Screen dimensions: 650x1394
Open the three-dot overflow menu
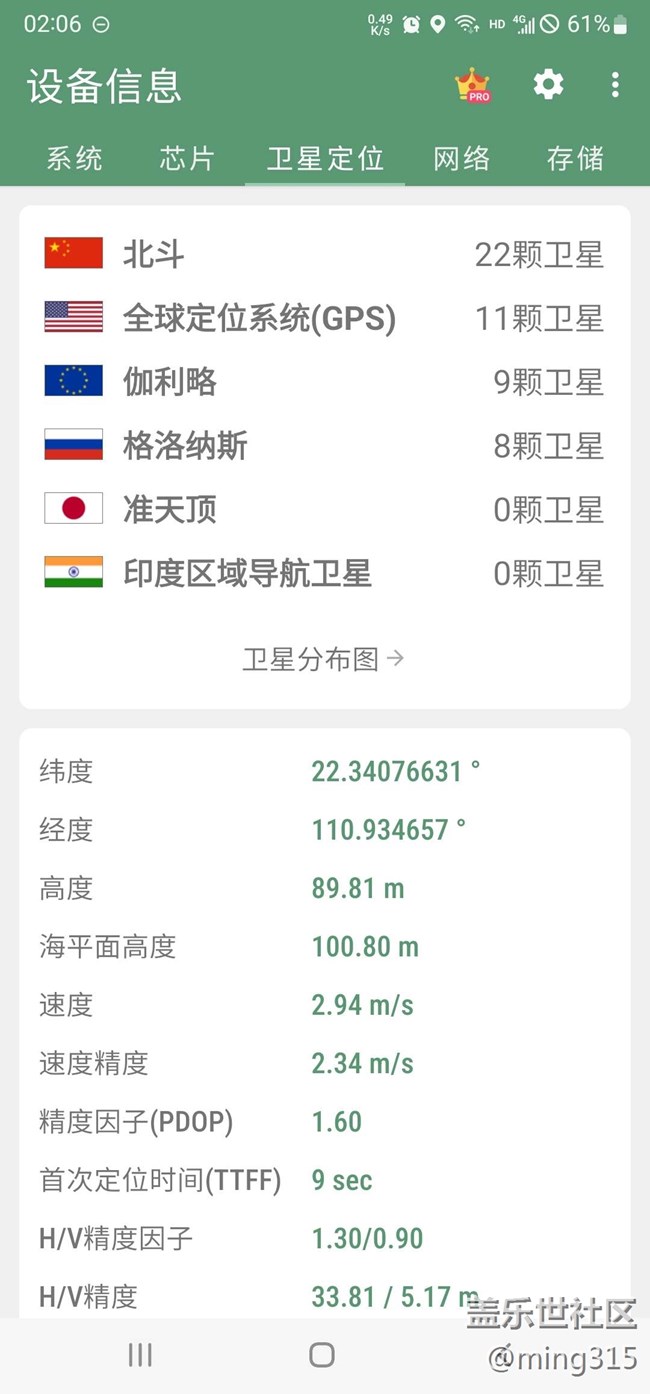(615, 85)
